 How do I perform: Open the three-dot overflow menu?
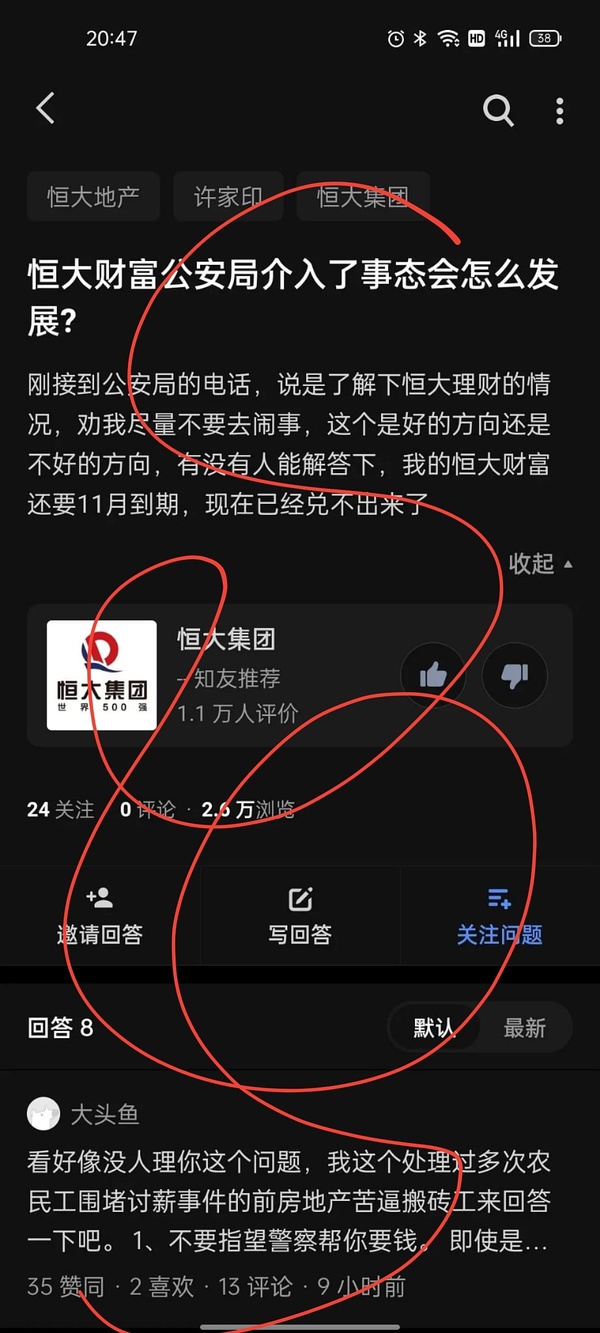[559, 110]
